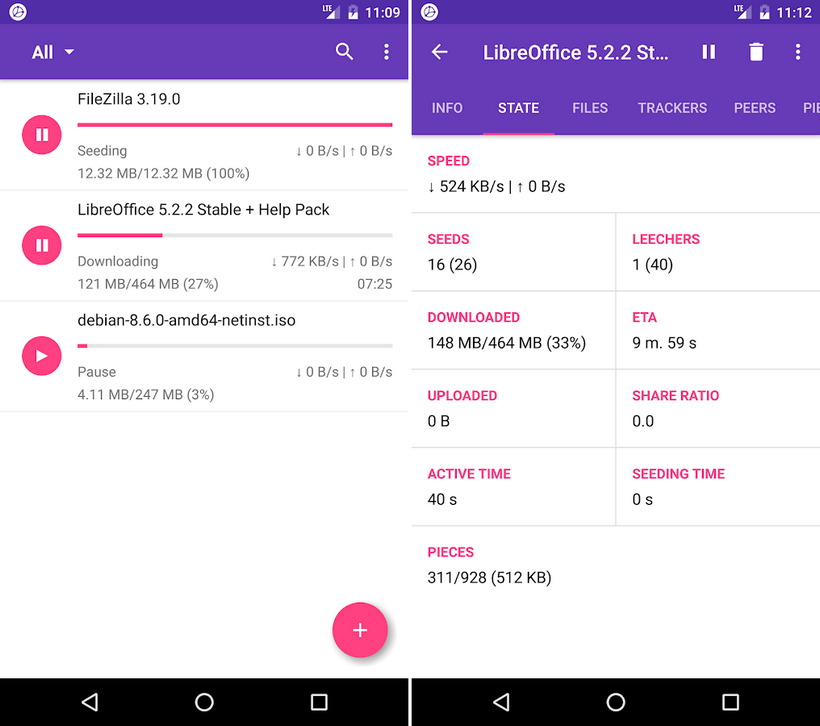This screenshot has width=820, height=726.
Task: Open the torrent list overflow menu
Action: (x=386, y=52)
